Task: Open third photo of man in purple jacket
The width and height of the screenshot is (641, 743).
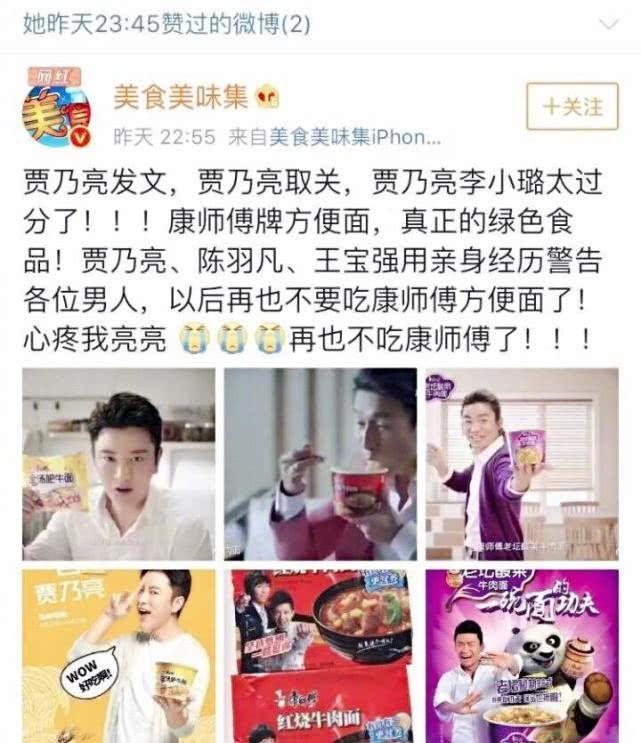Action: click(x=521, y=464)
